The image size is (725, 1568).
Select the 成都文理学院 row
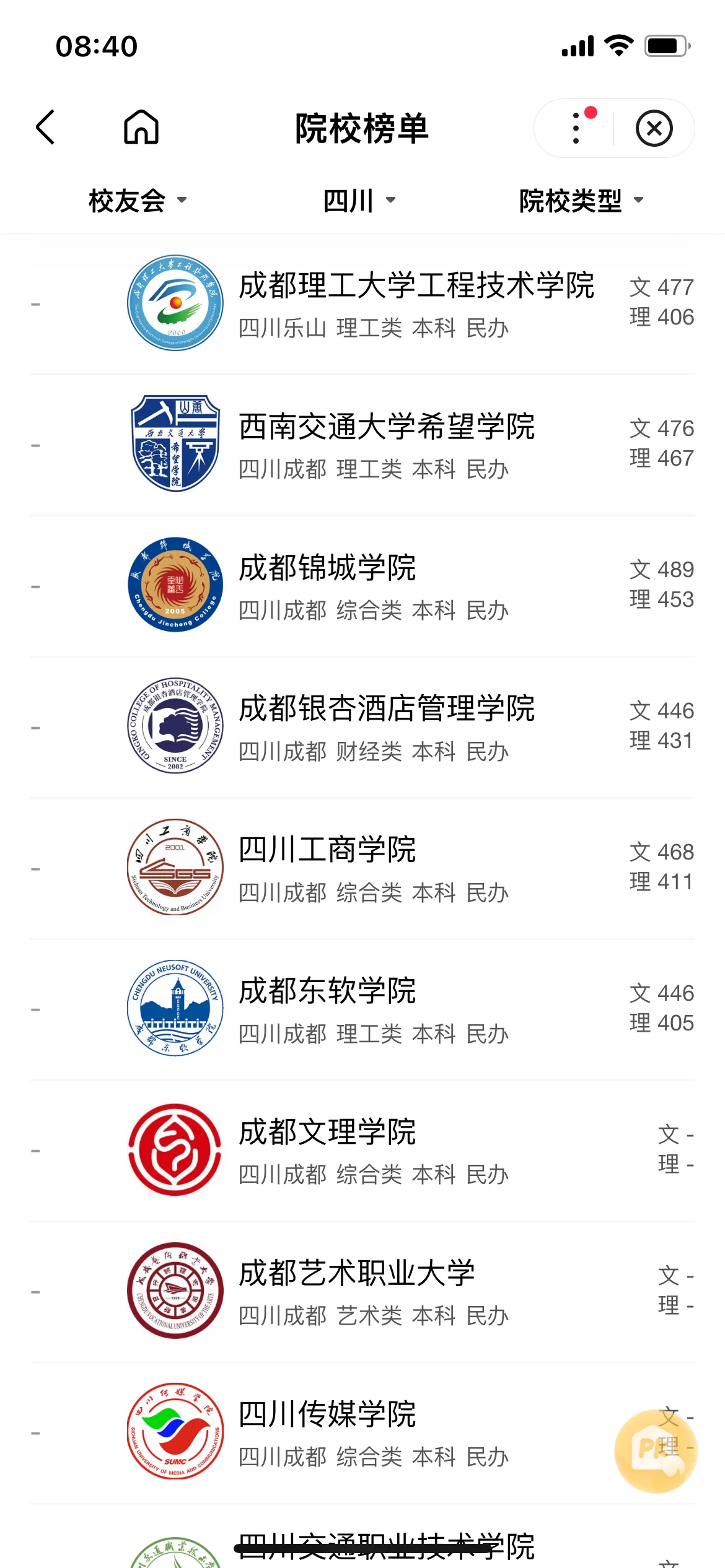pyautogui.click(x=327, y=1151)
